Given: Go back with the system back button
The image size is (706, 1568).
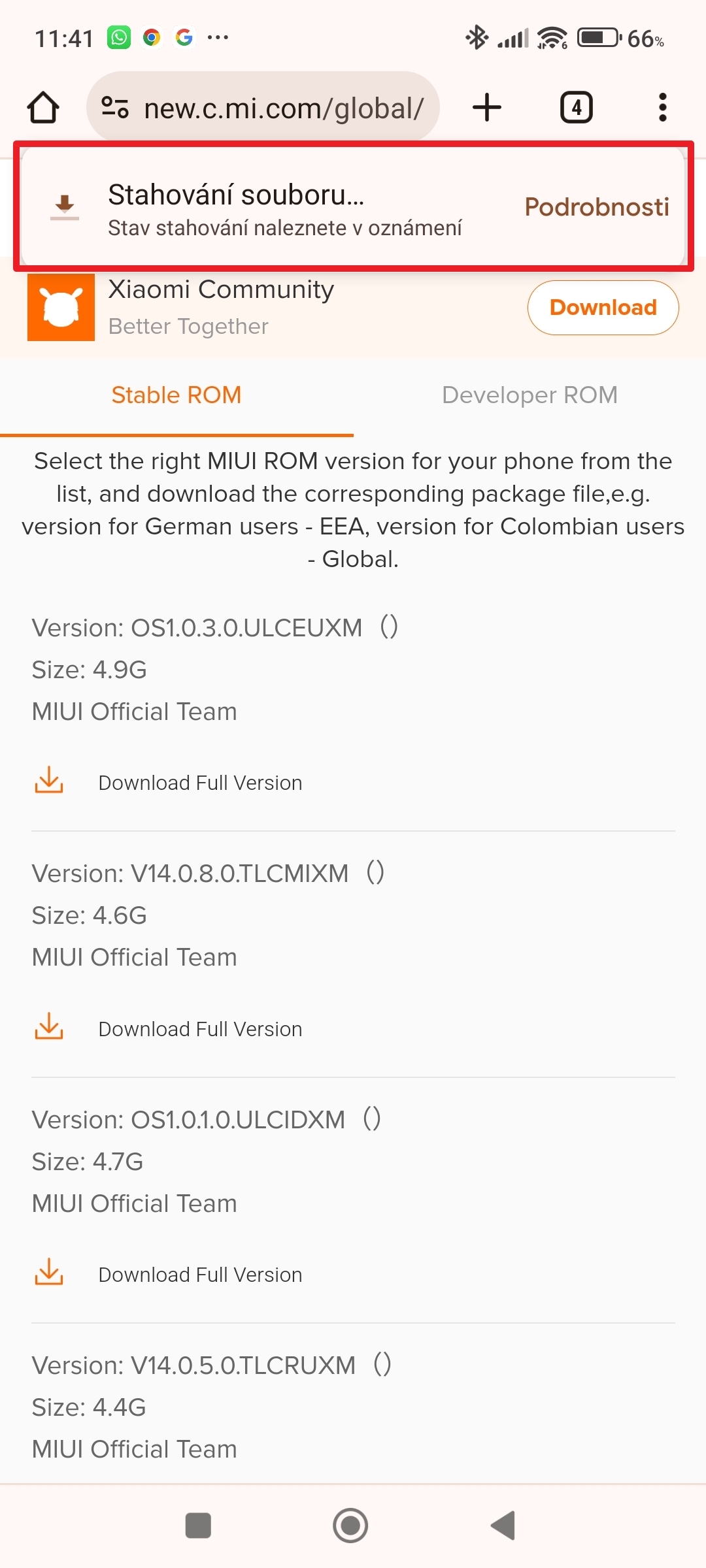Looking at the screenshot, I should [x=503, y=1526].
